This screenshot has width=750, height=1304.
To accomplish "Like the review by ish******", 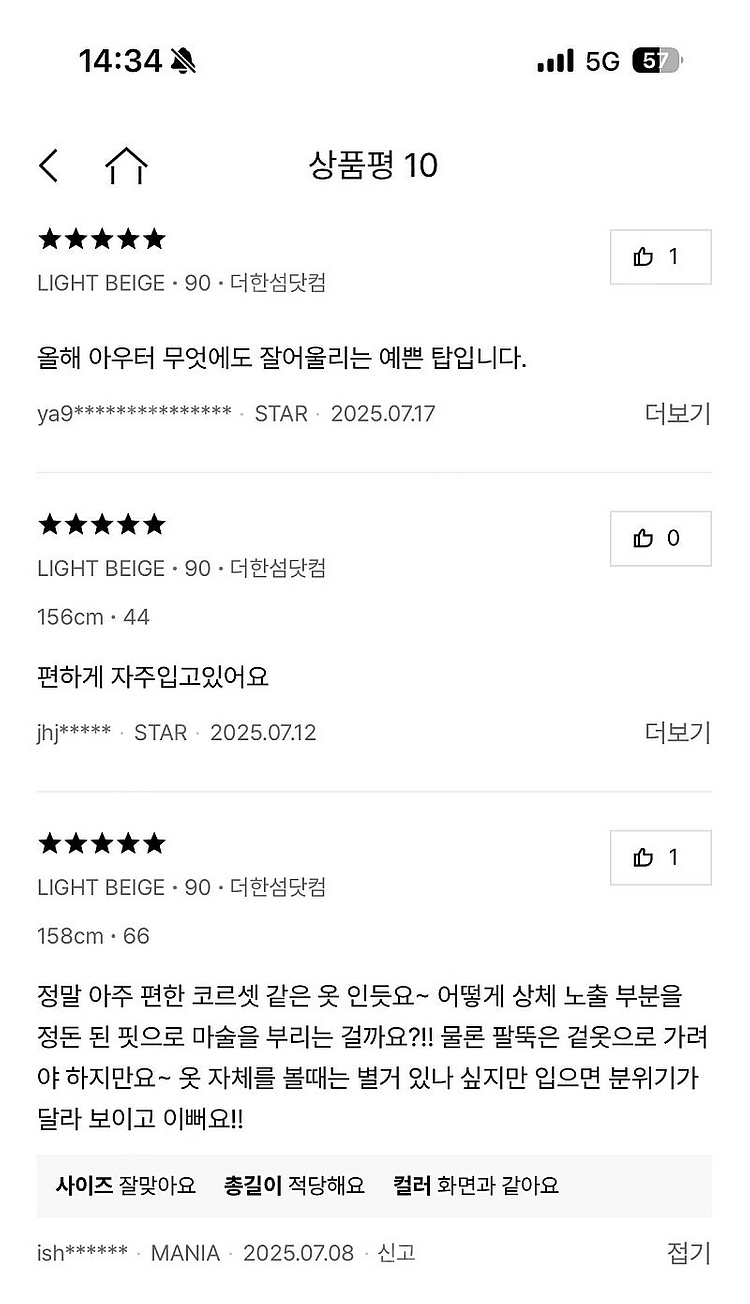I will pyautogui.click(x=661, y=858).
